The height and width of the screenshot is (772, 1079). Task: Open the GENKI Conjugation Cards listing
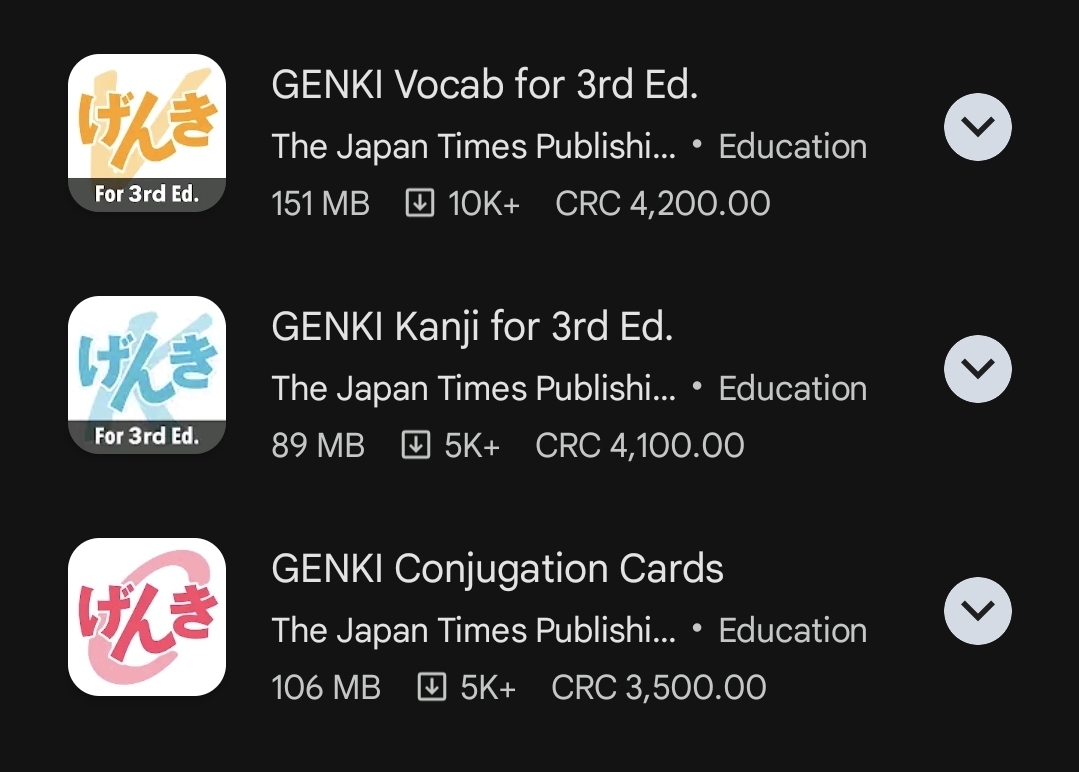tap(497, 570)
